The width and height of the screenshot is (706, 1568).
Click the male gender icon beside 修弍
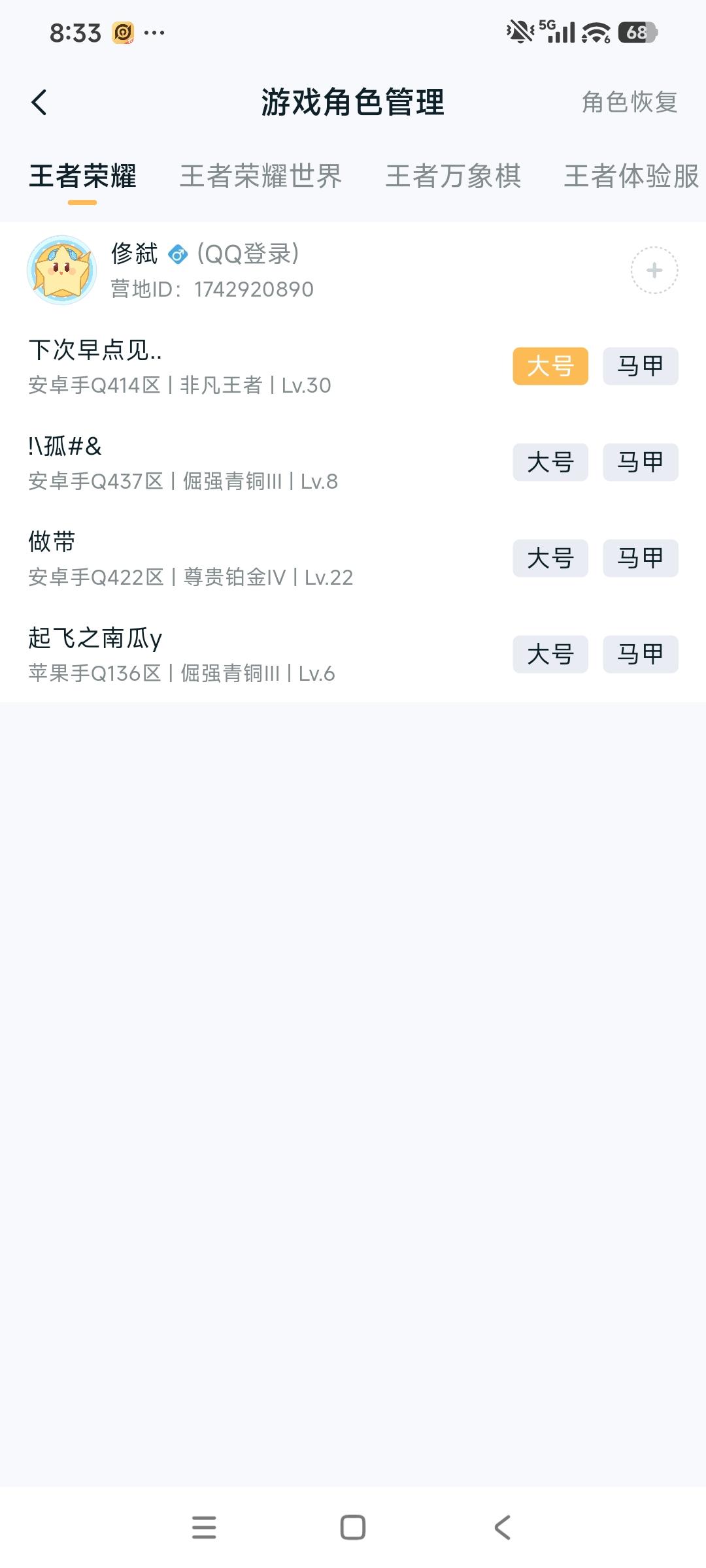tap(176, 254)
